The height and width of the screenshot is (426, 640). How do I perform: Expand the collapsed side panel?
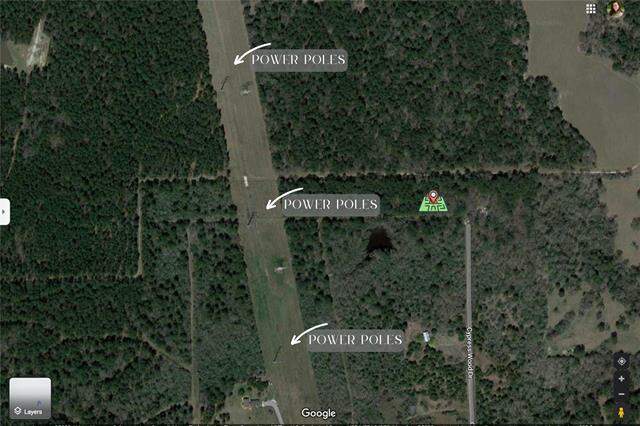(x=4, y=212)
